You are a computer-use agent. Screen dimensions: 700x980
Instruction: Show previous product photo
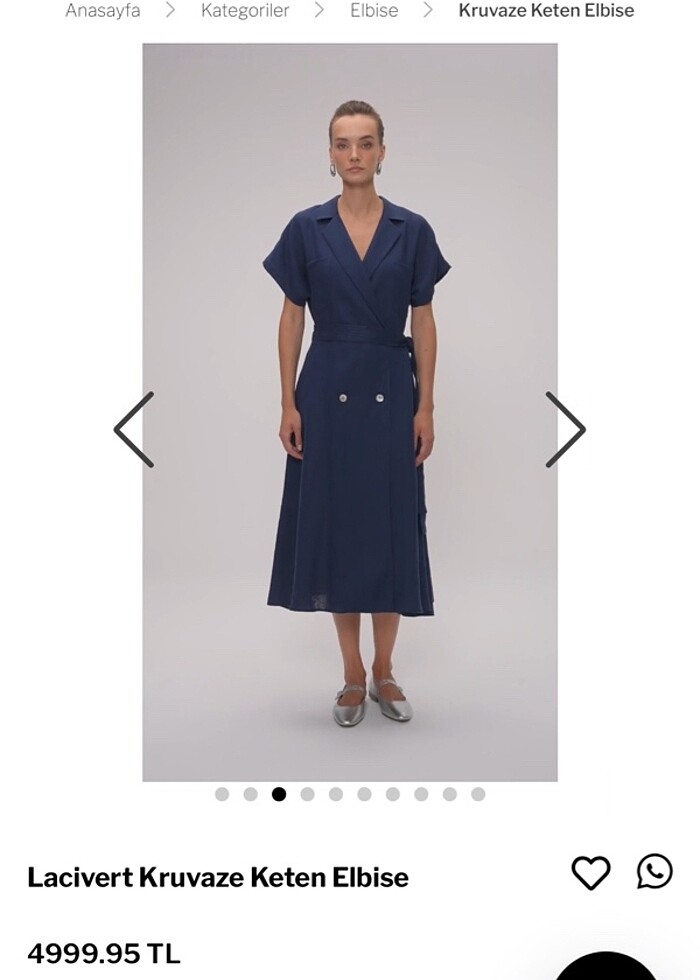134,430
